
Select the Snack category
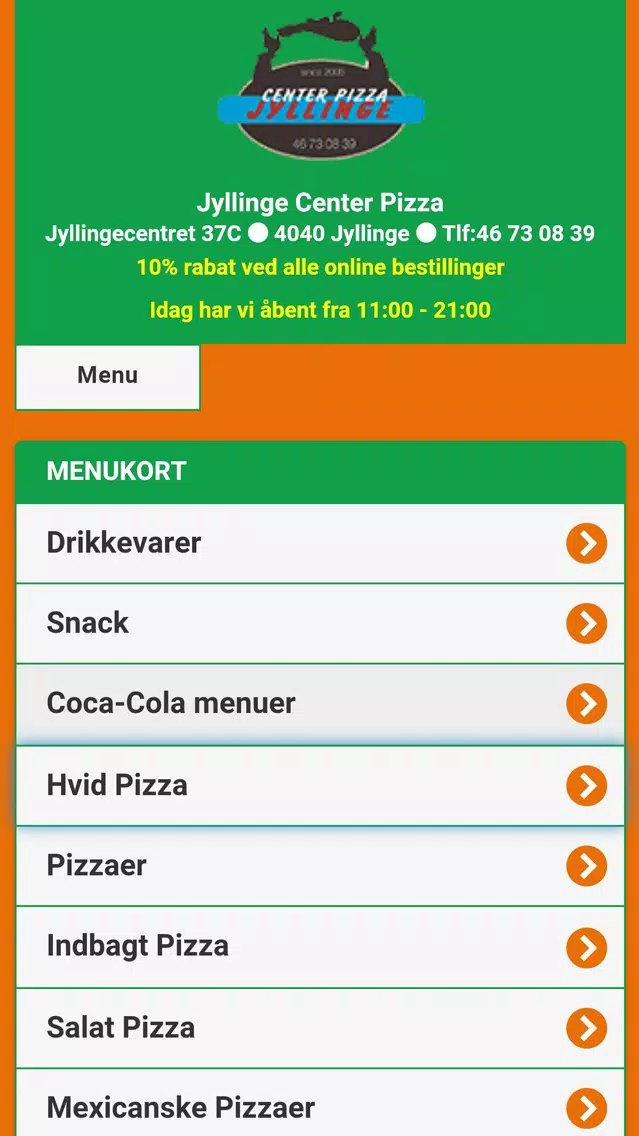click(320, 624)
